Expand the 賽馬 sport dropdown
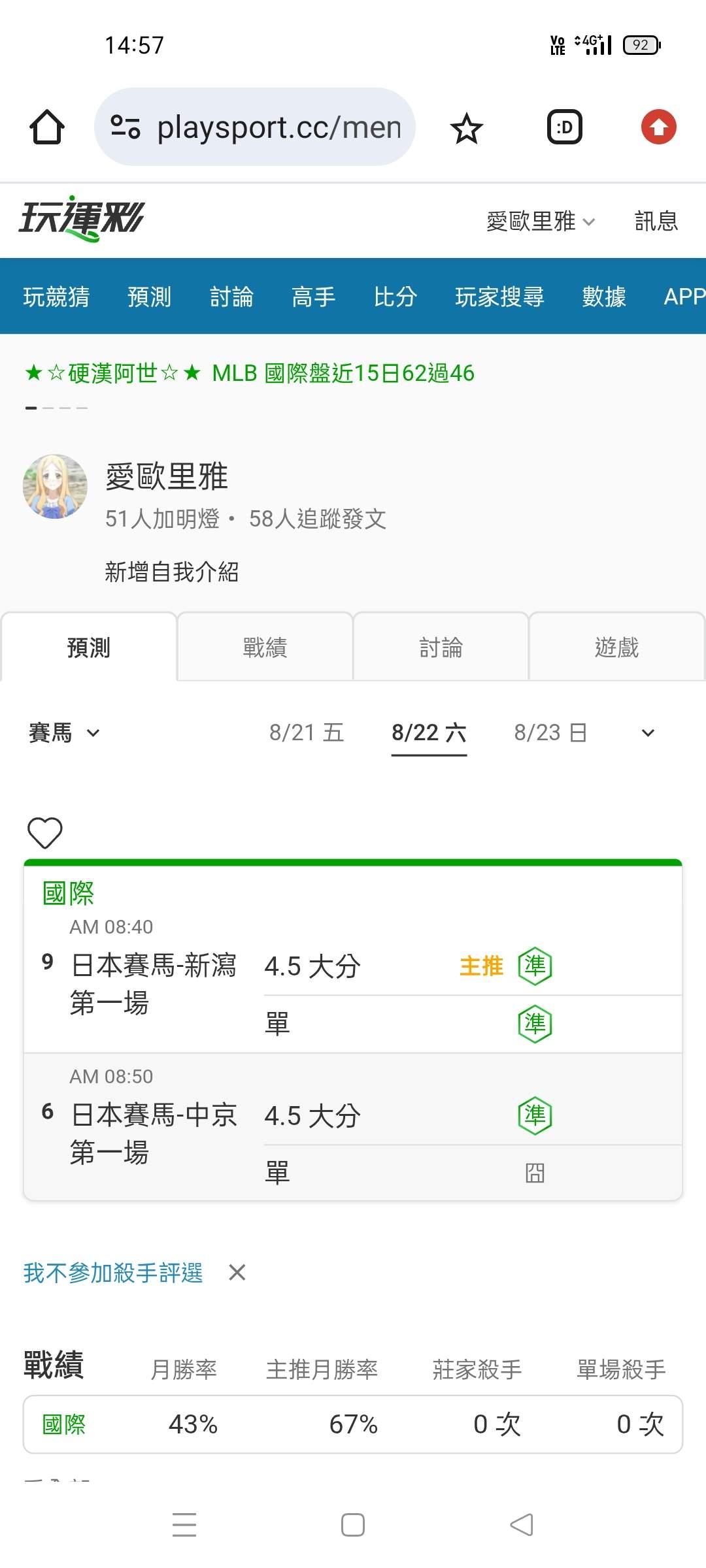The width and height of the screenshot is (706, 1568). click(64, 733)
